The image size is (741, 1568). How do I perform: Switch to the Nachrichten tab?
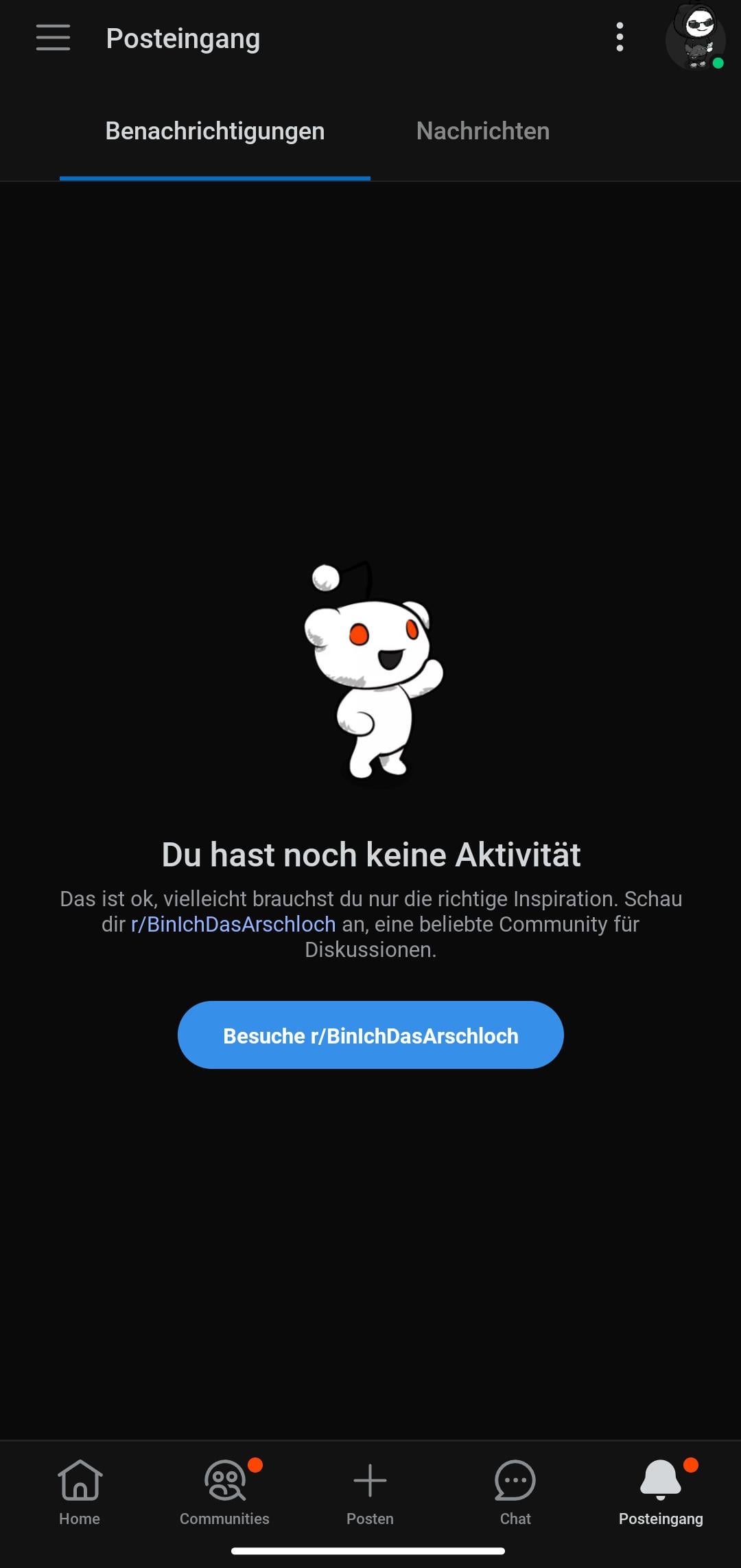point(482,132)
